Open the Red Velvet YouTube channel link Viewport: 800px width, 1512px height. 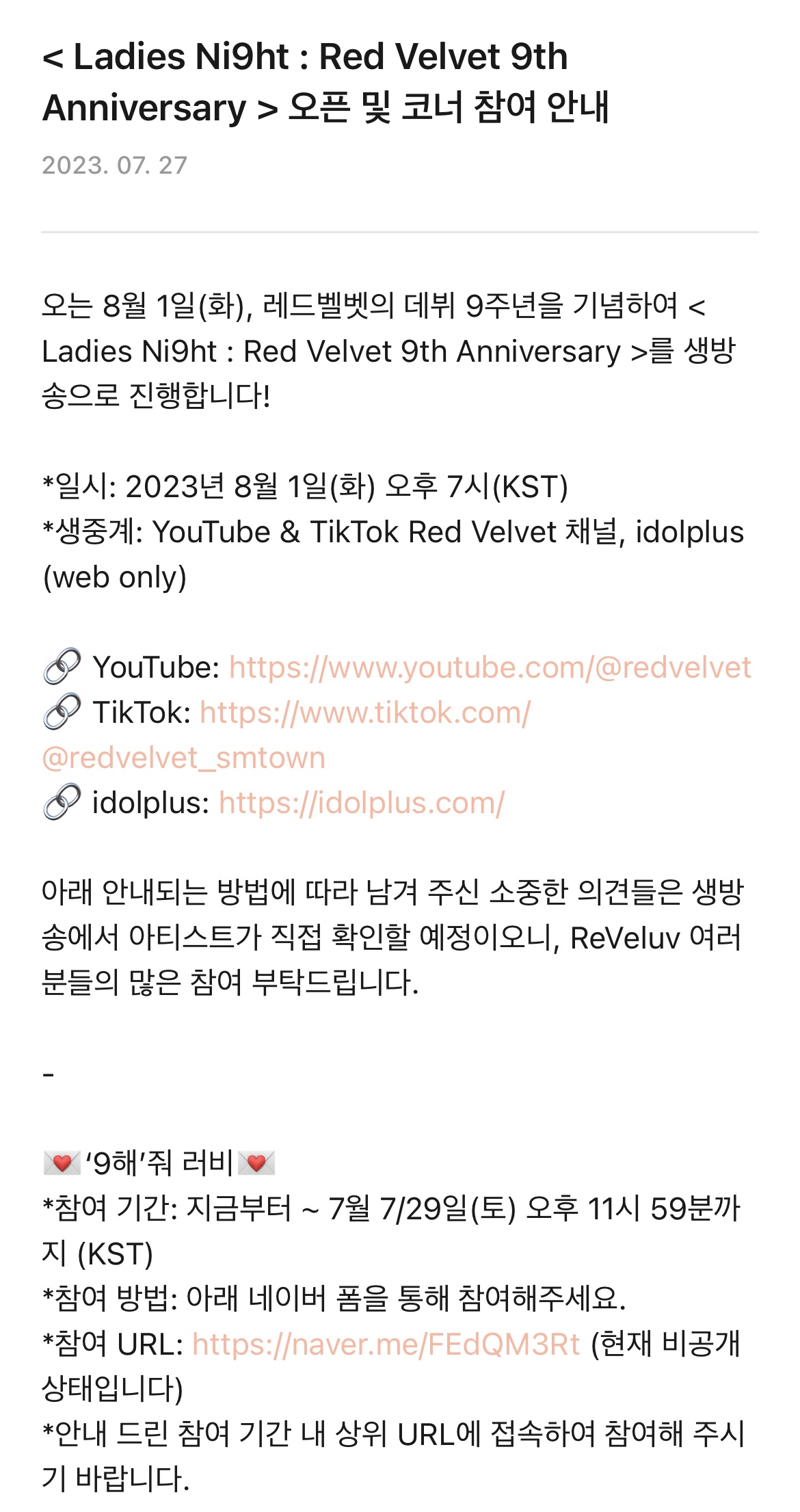pos(490,667)
